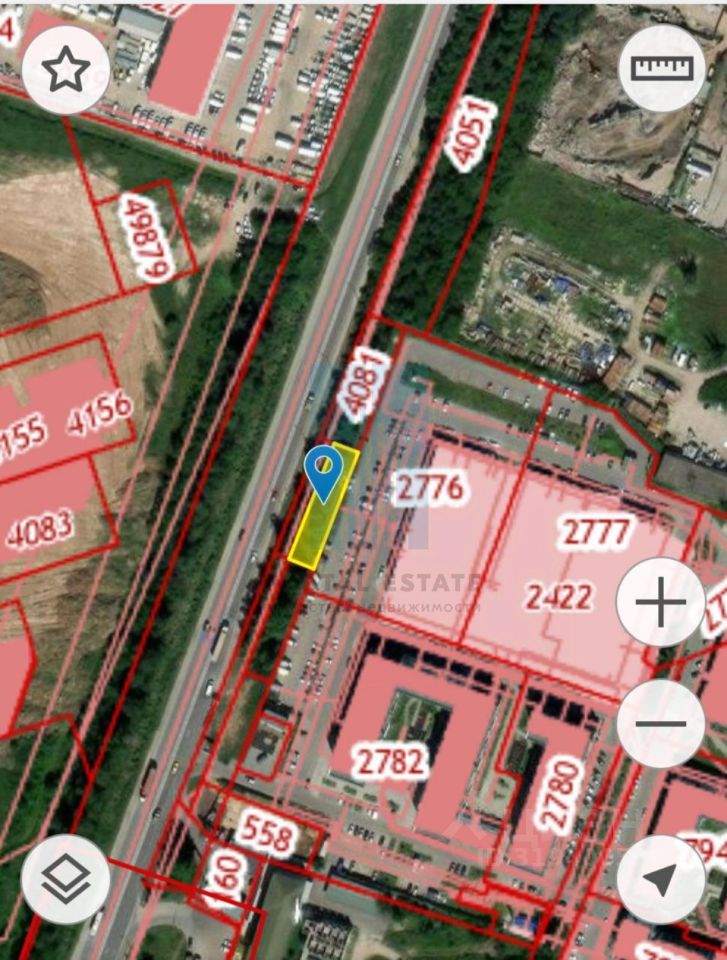Tap the blue pin on the highlighted plot

click(x=324, y=471)
